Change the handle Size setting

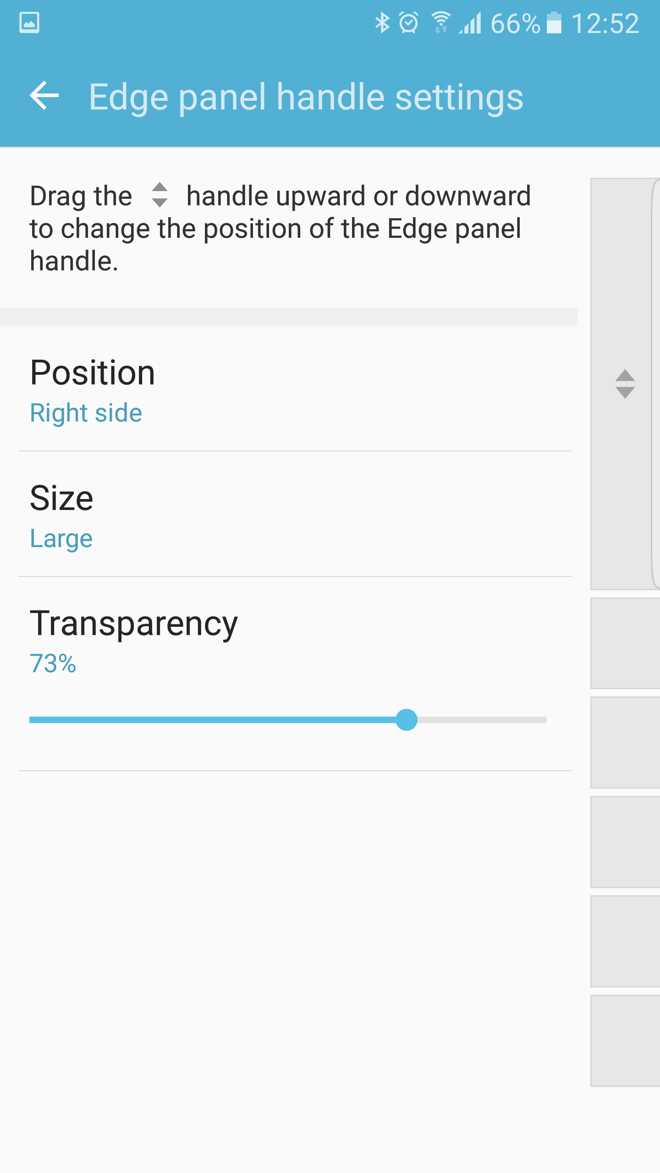(x=295, y=515)
